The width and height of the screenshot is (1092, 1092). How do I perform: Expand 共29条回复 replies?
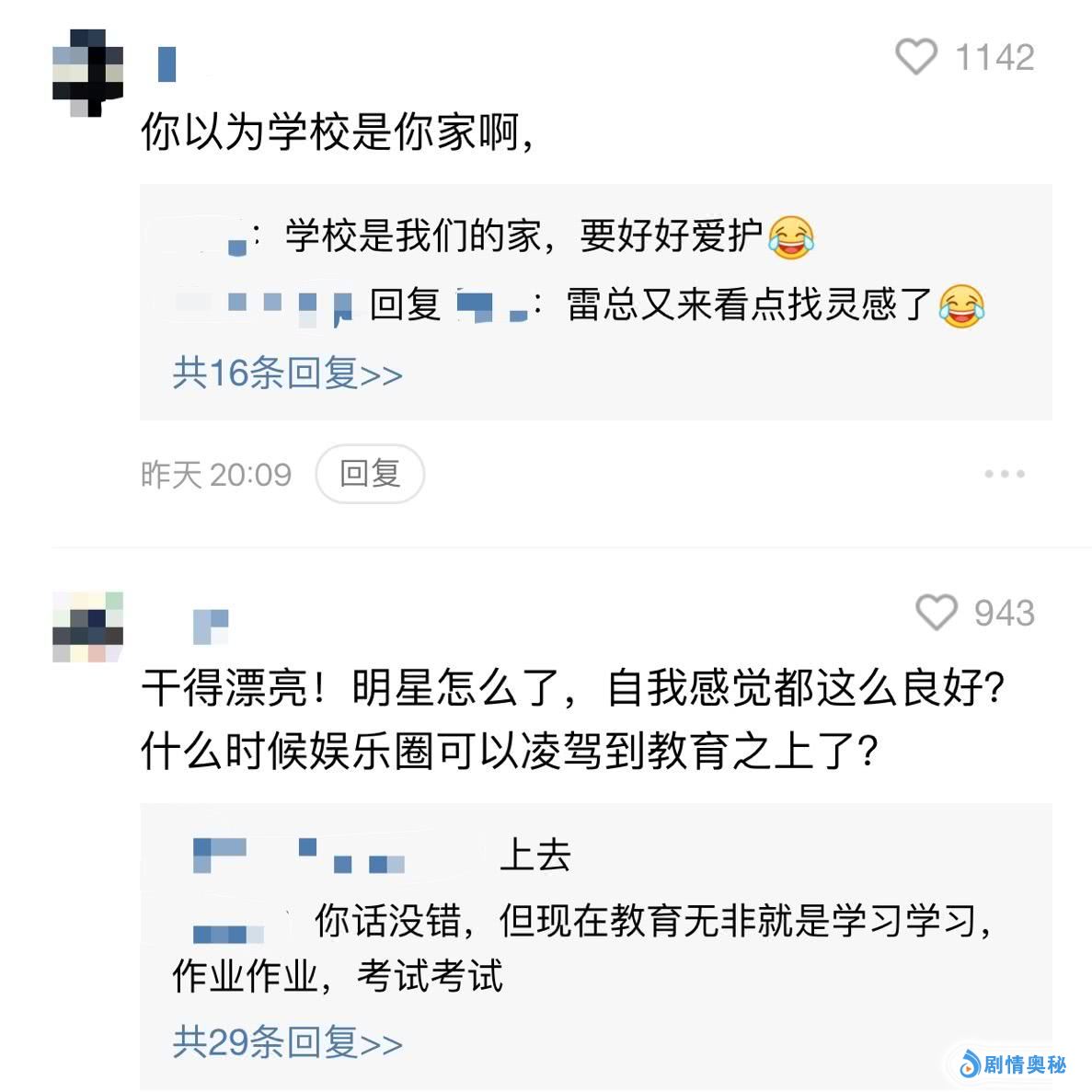click(x=287, y=1042)
